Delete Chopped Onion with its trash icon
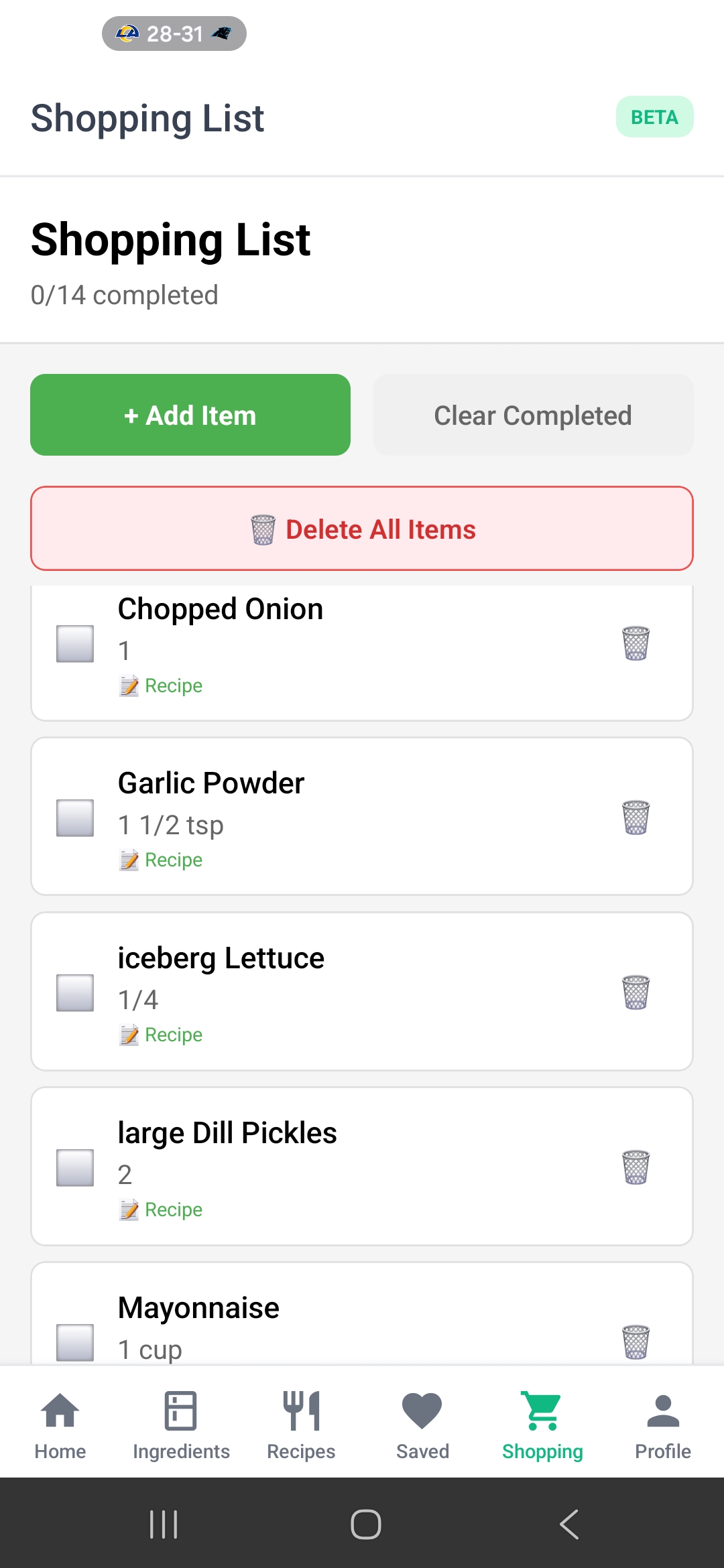The height and width of the screenshot is (1568, 724). pyautogui.click(x=636, y=644)
